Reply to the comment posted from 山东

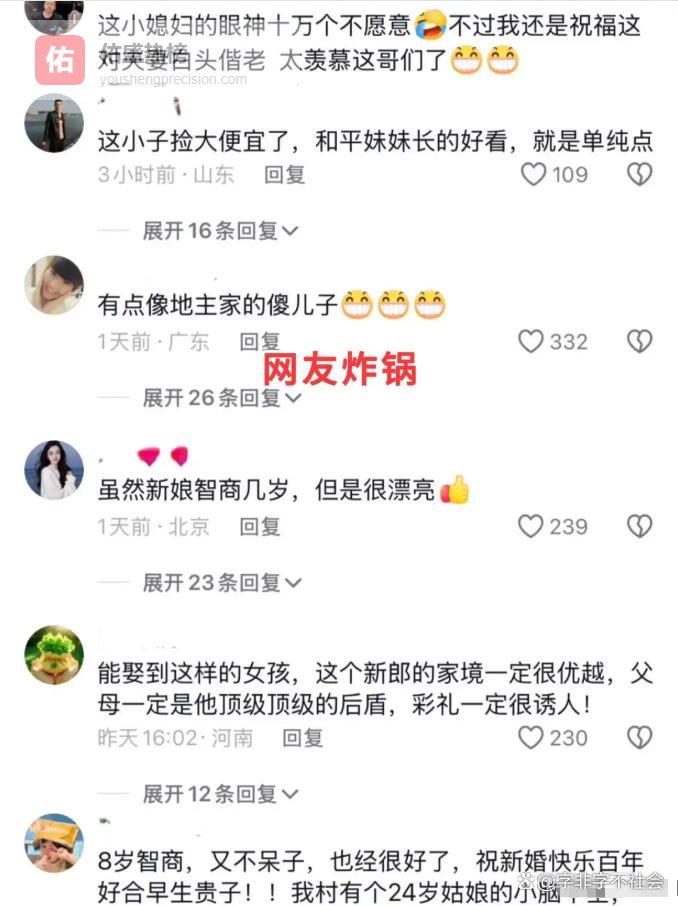coord(284,175)
